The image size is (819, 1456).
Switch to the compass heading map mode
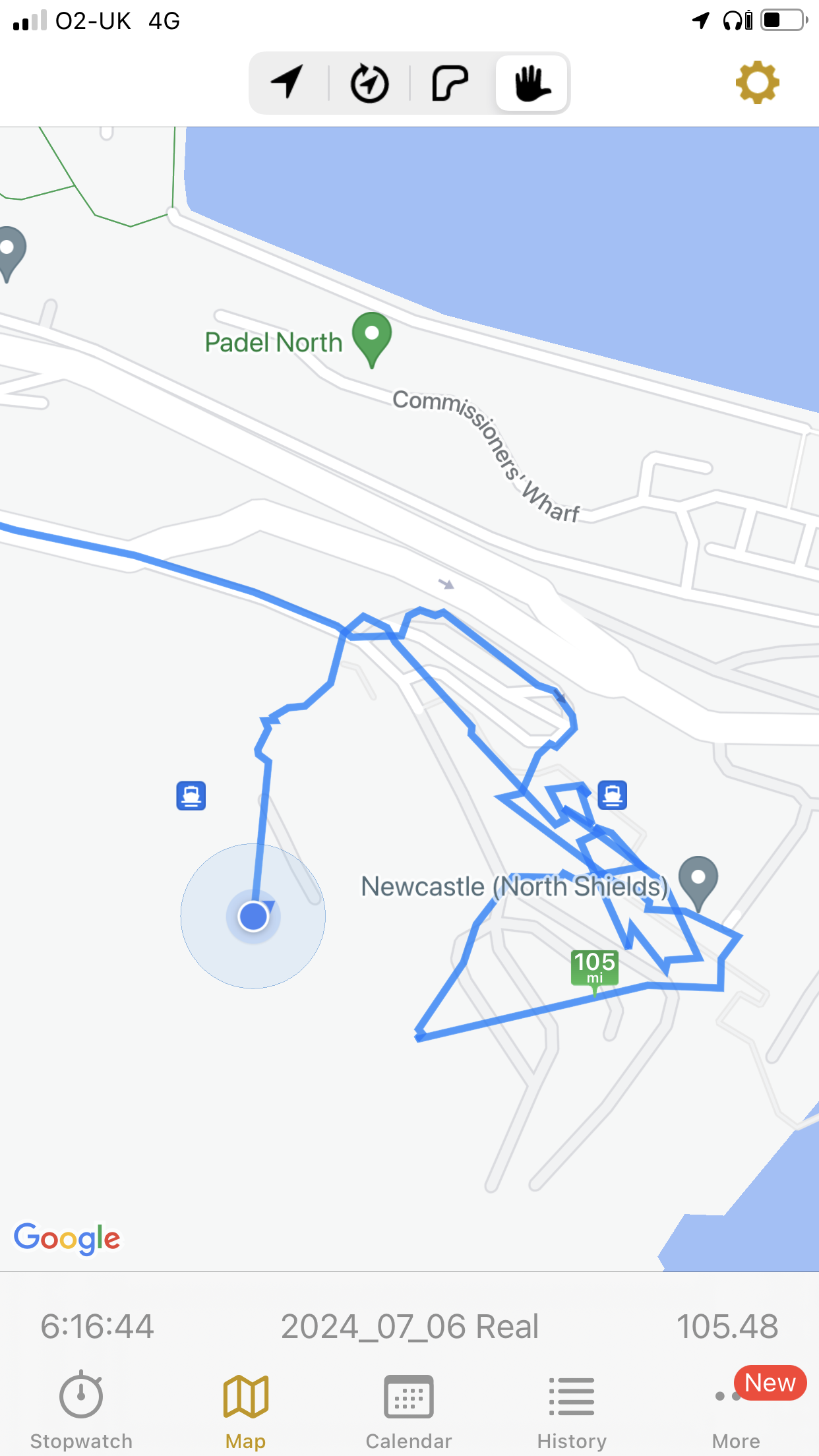pyautogui.click(x=369, y=83)
